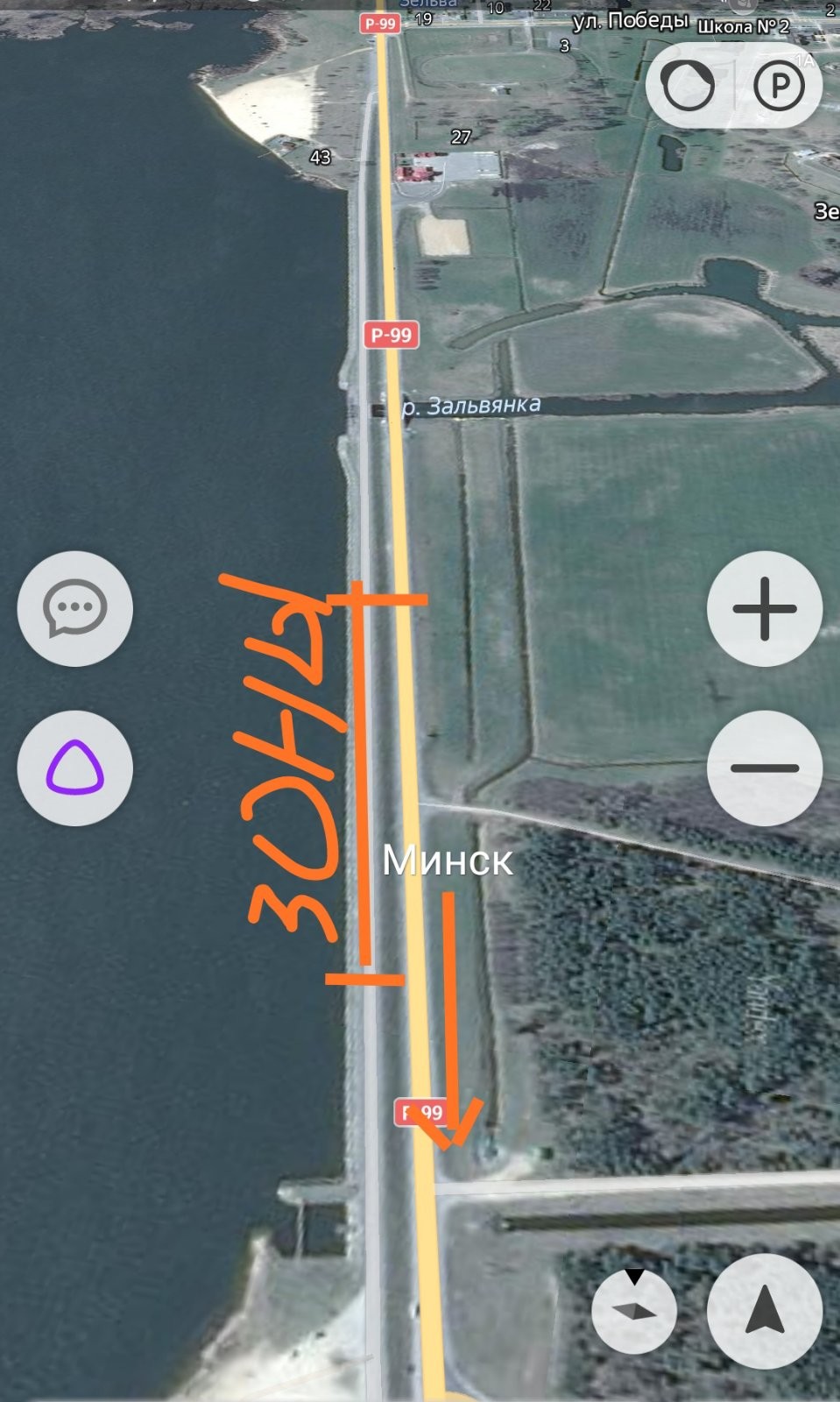Center map on my location arrow
840x1402 pixels.
tap(764, 1311)
